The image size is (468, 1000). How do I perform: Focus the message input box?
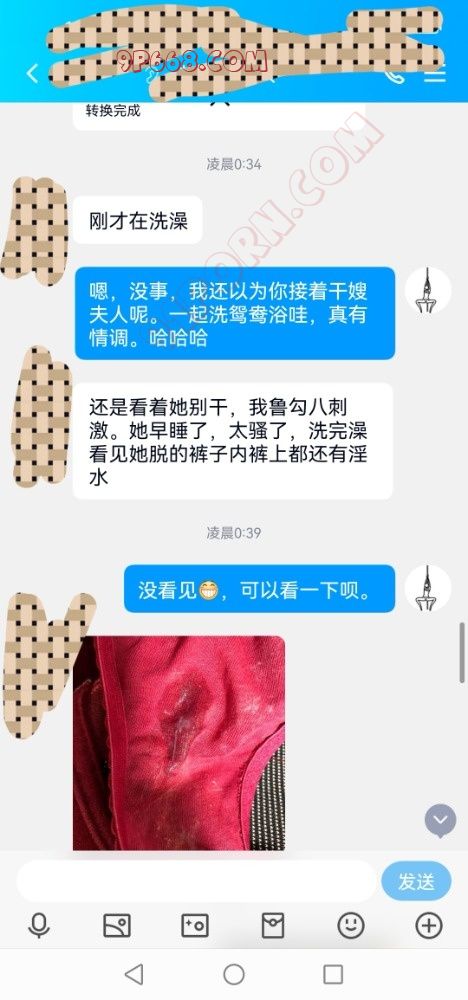coord(196,881)
